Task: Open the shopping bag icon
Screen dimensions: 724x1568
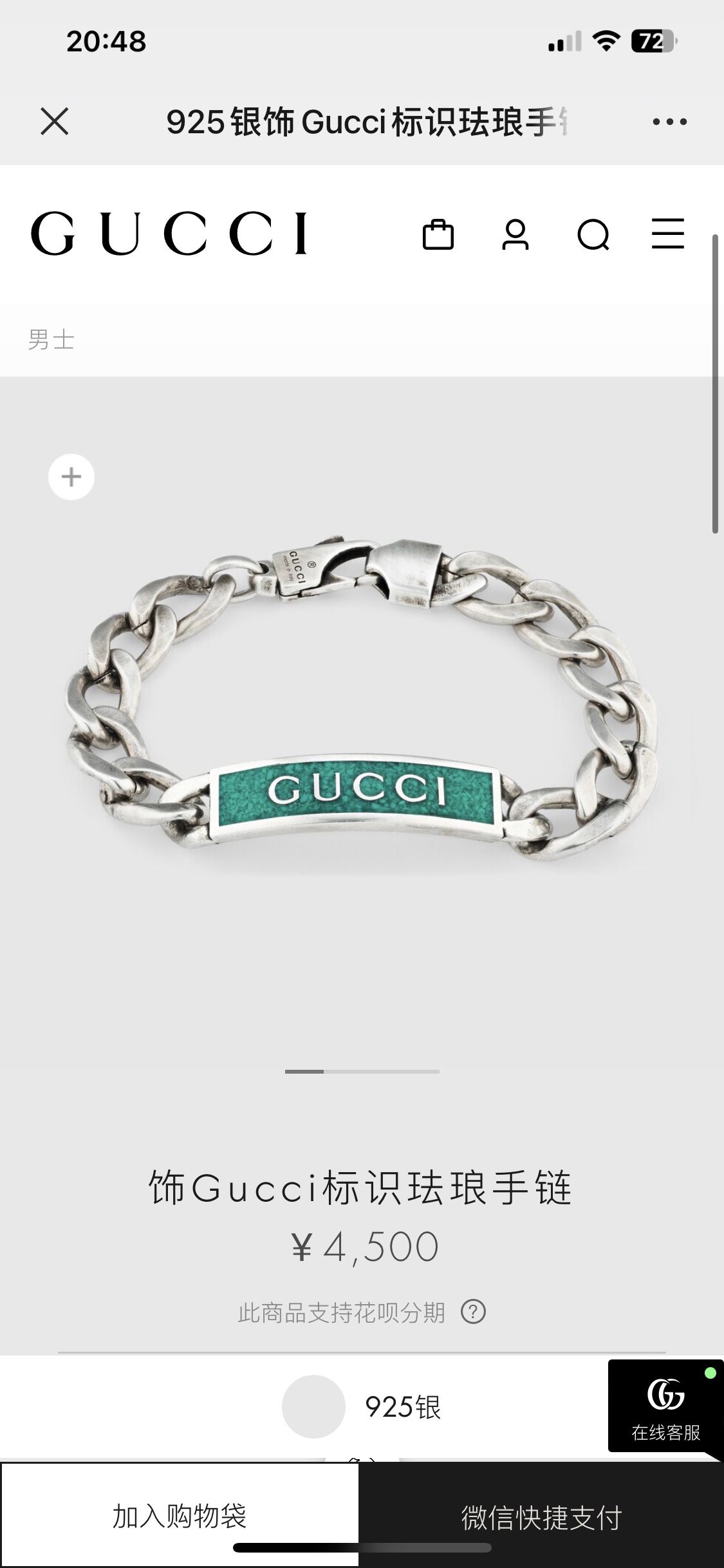Action: [x=438, y=234]
